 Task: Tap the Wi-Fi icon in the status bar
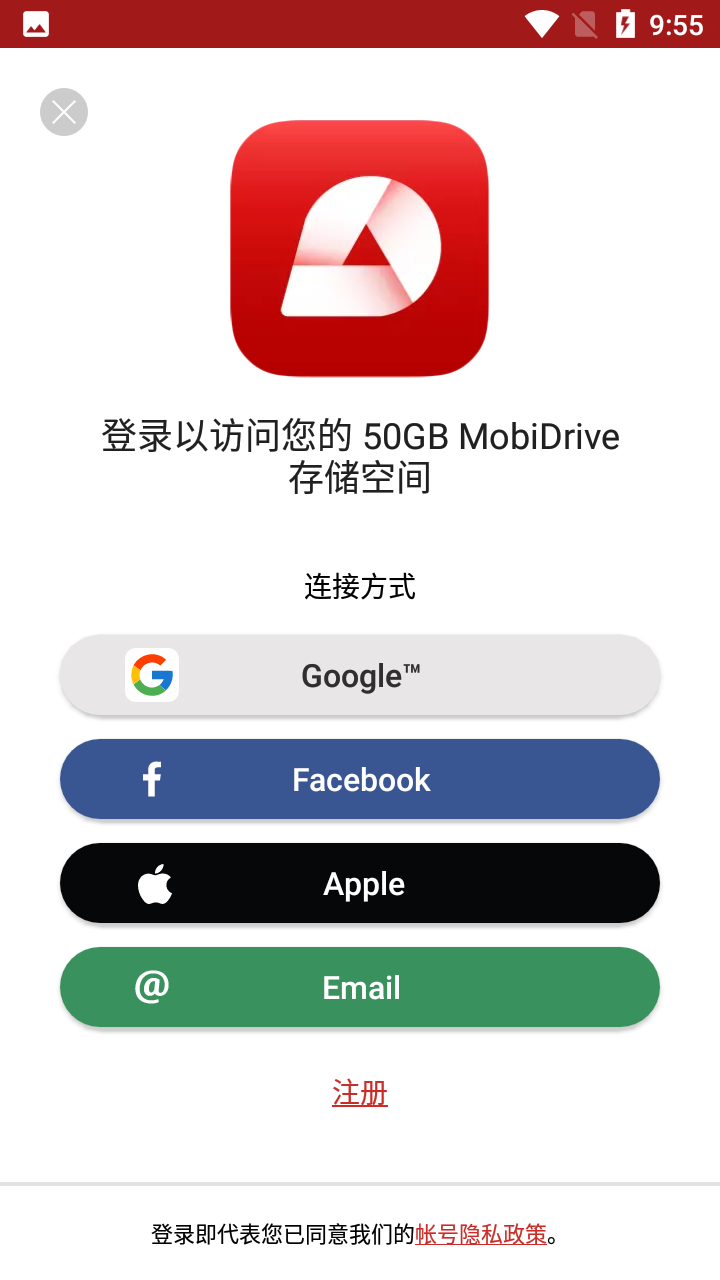541,23
